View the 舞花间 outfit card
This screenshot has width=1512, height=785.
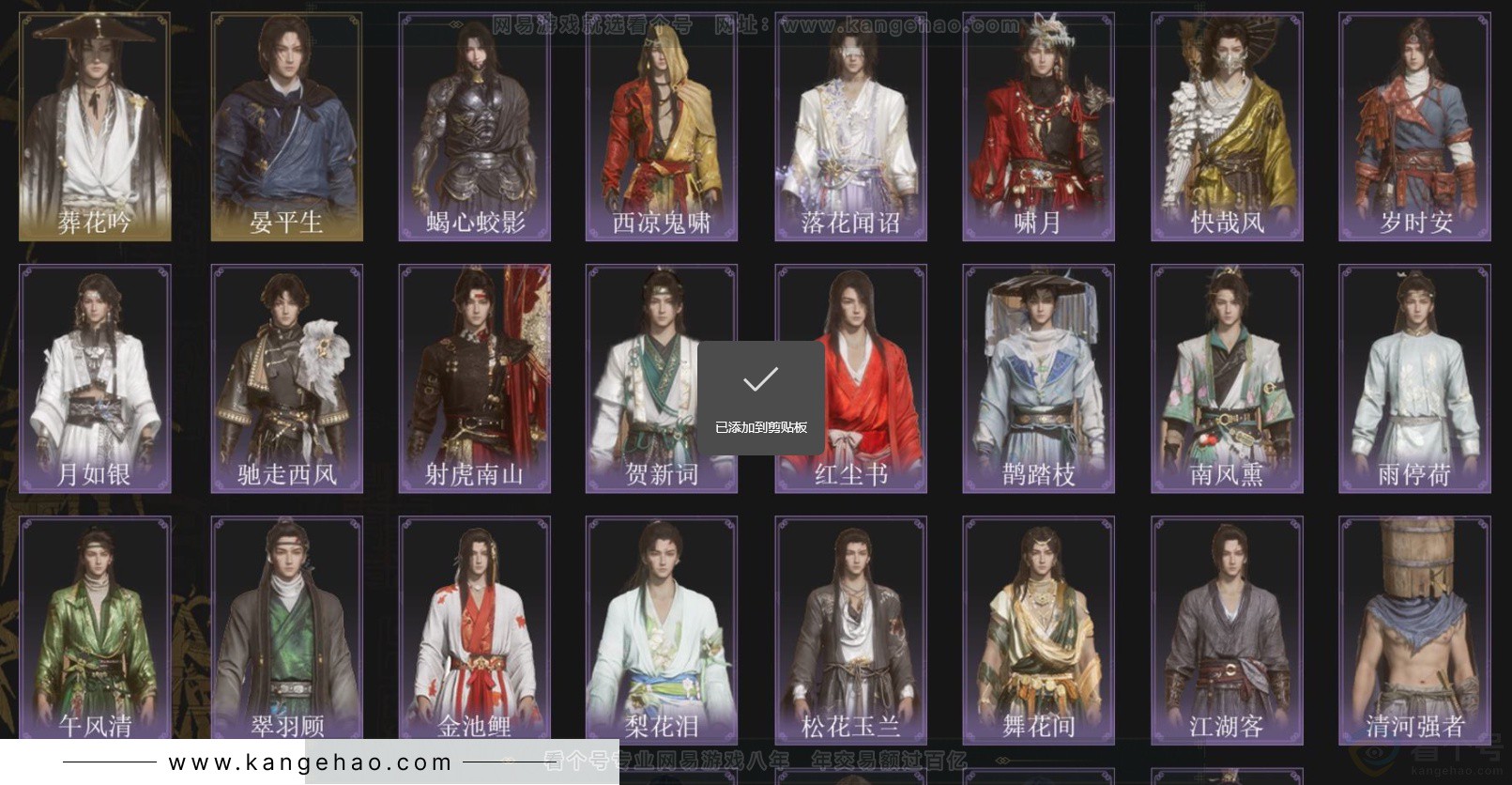pos(1038,629)
